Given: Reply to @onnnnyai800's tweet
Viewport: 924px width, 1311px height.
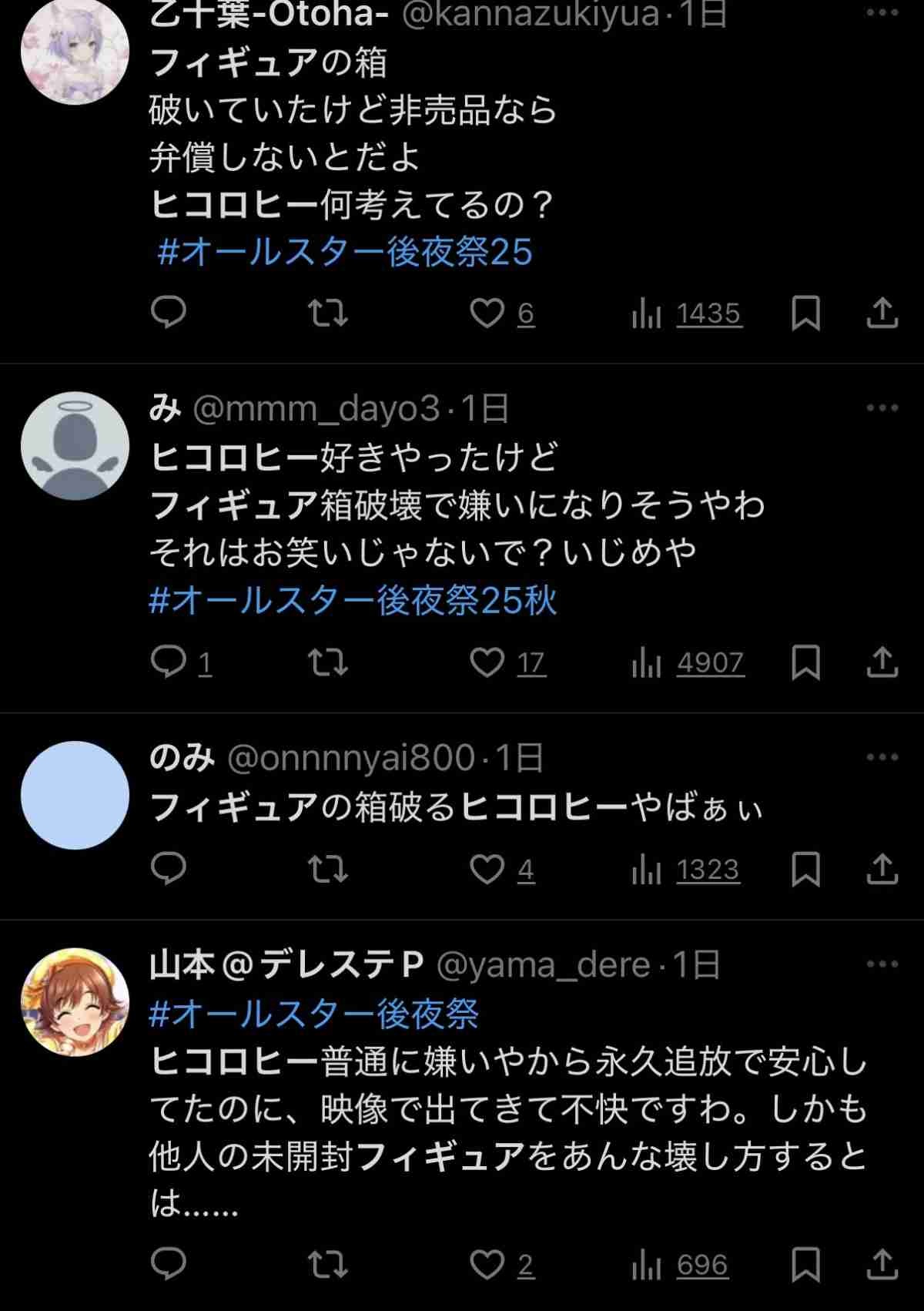Looking at the screenshot, I should click(169, 869).
